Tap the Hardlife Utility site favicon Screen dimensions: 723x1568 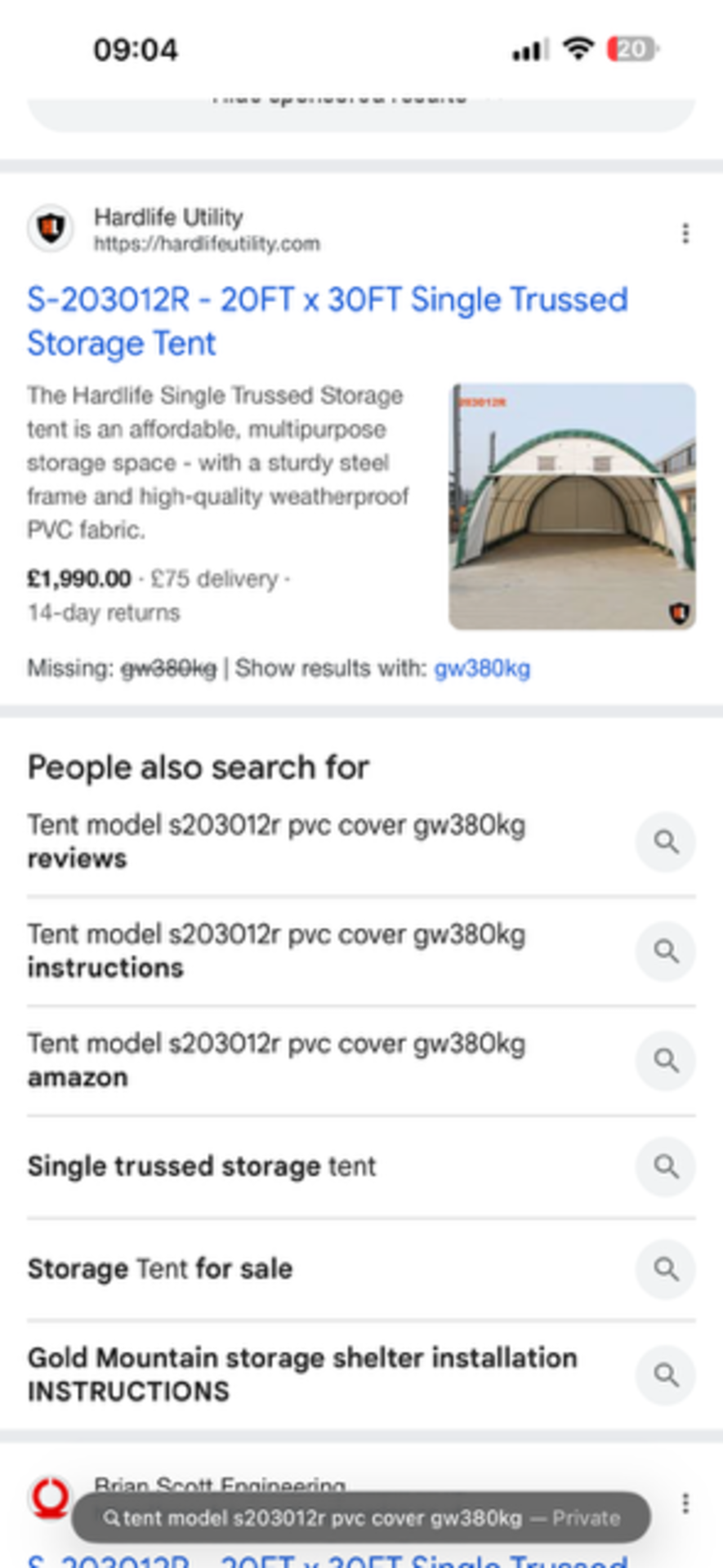(x=51, y=229)
